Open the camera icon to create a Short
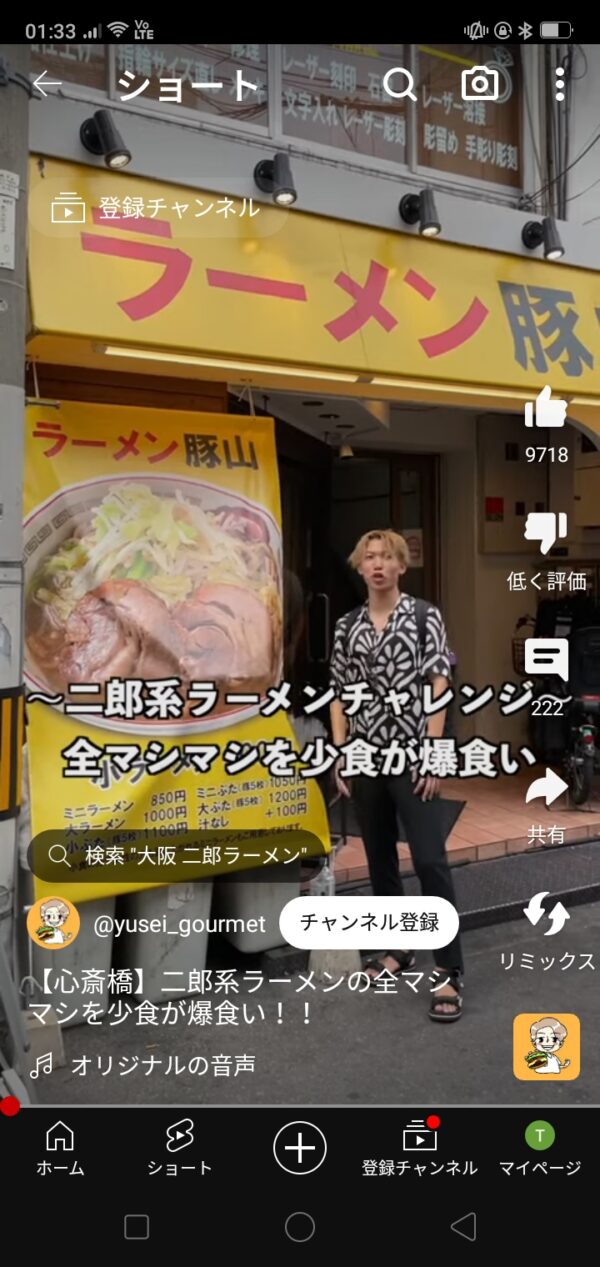Viewport: 600px width, 1267px height. (x=480, y=85)
